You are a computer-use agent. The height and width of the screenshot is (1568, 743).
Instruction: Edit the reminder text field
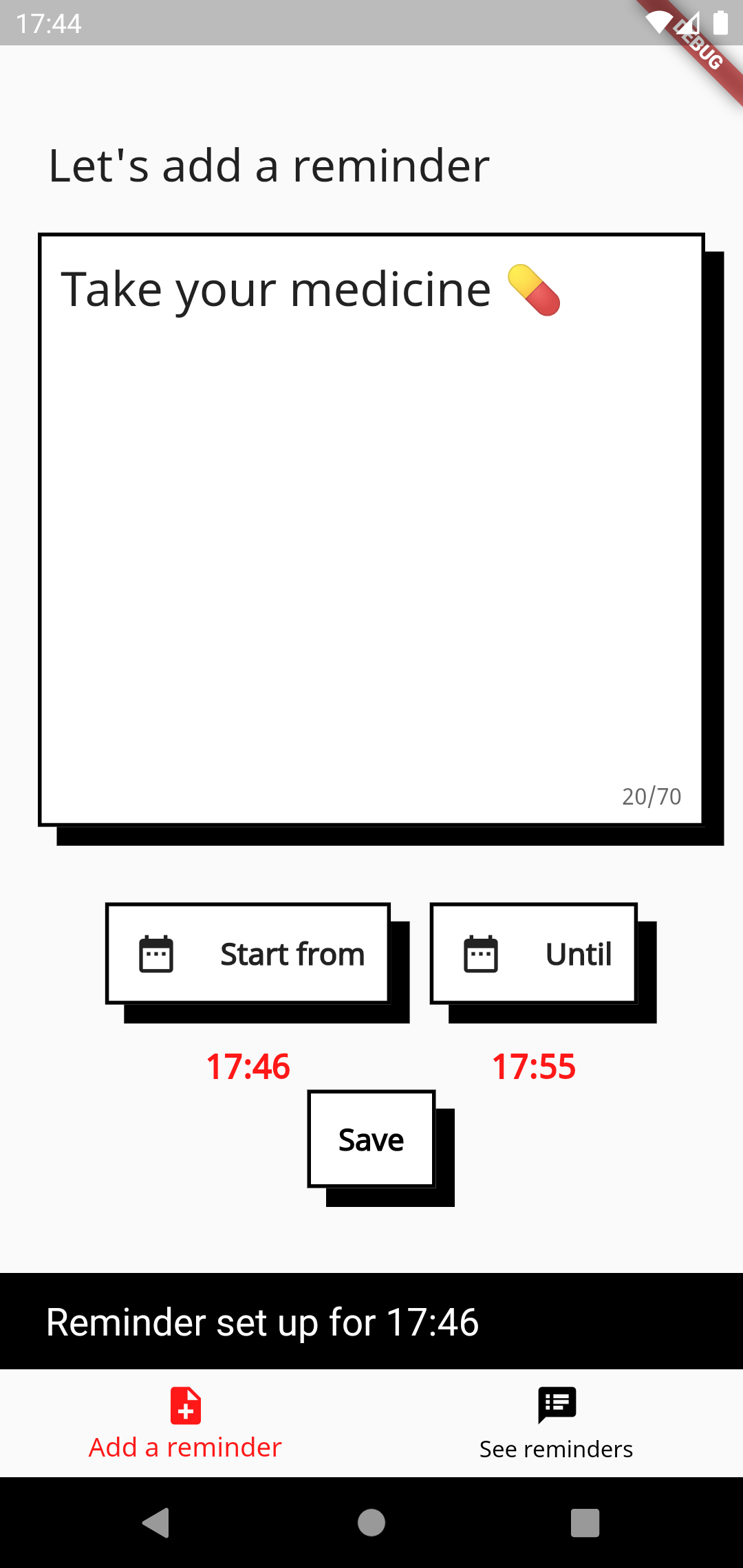click(x=371, y=530)
